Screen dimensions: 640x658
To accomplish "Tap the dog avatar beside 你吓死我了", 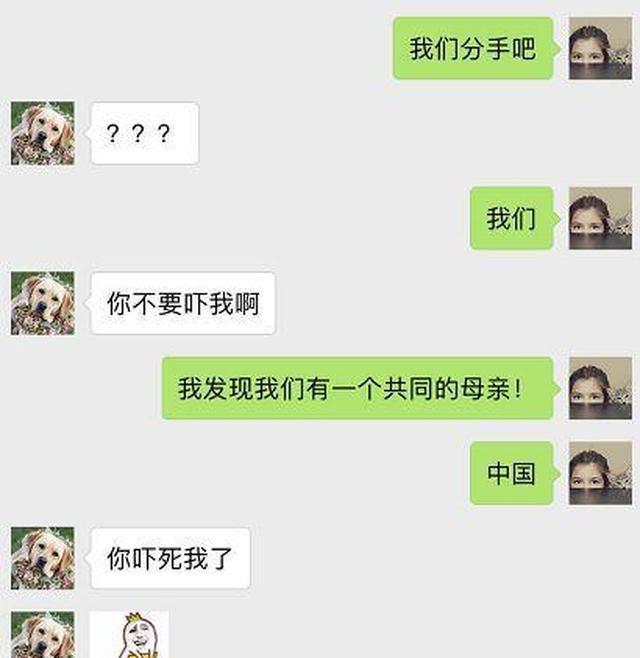I will click(42, 558).
